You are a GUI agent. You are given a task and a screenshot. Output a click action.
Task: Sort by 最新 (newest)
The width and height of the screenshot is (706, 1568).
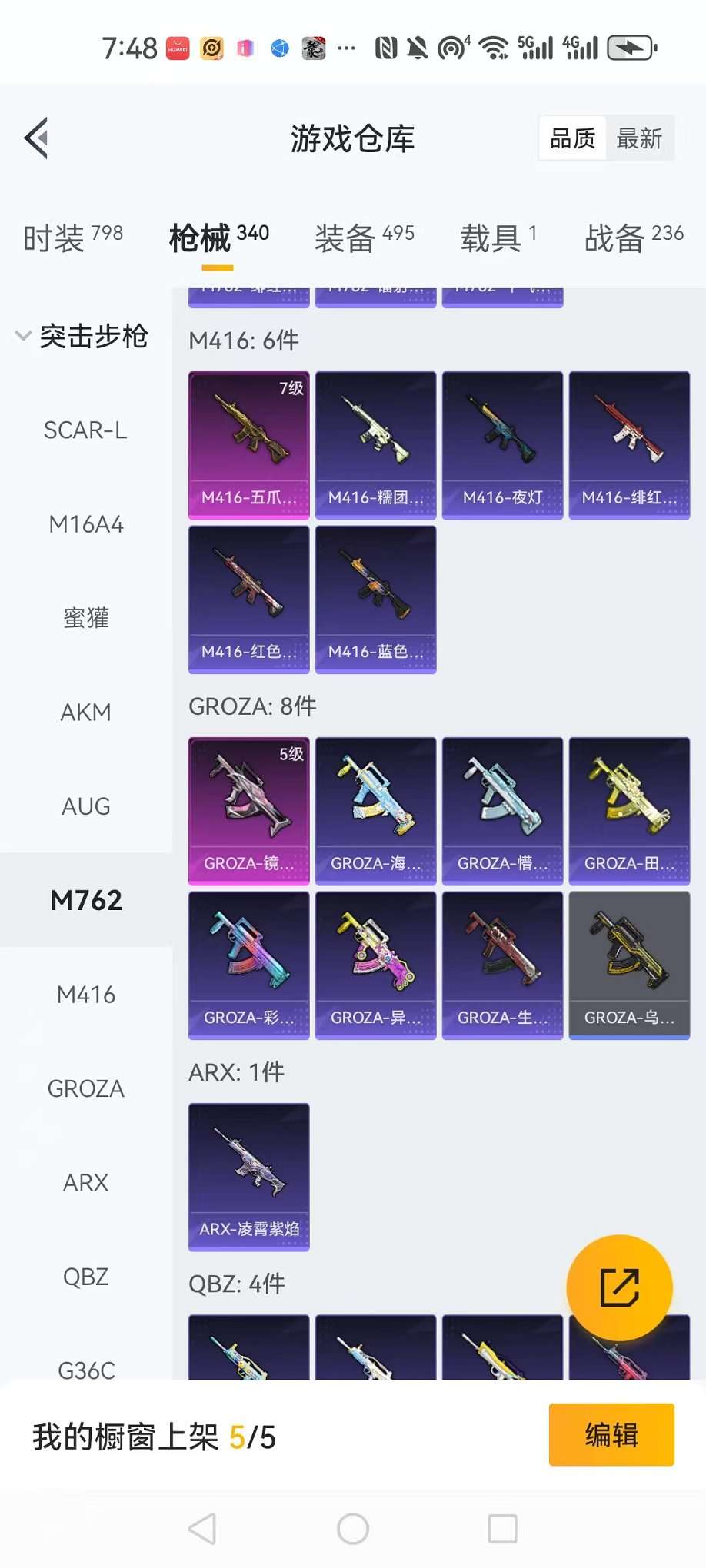pos(638,139)
